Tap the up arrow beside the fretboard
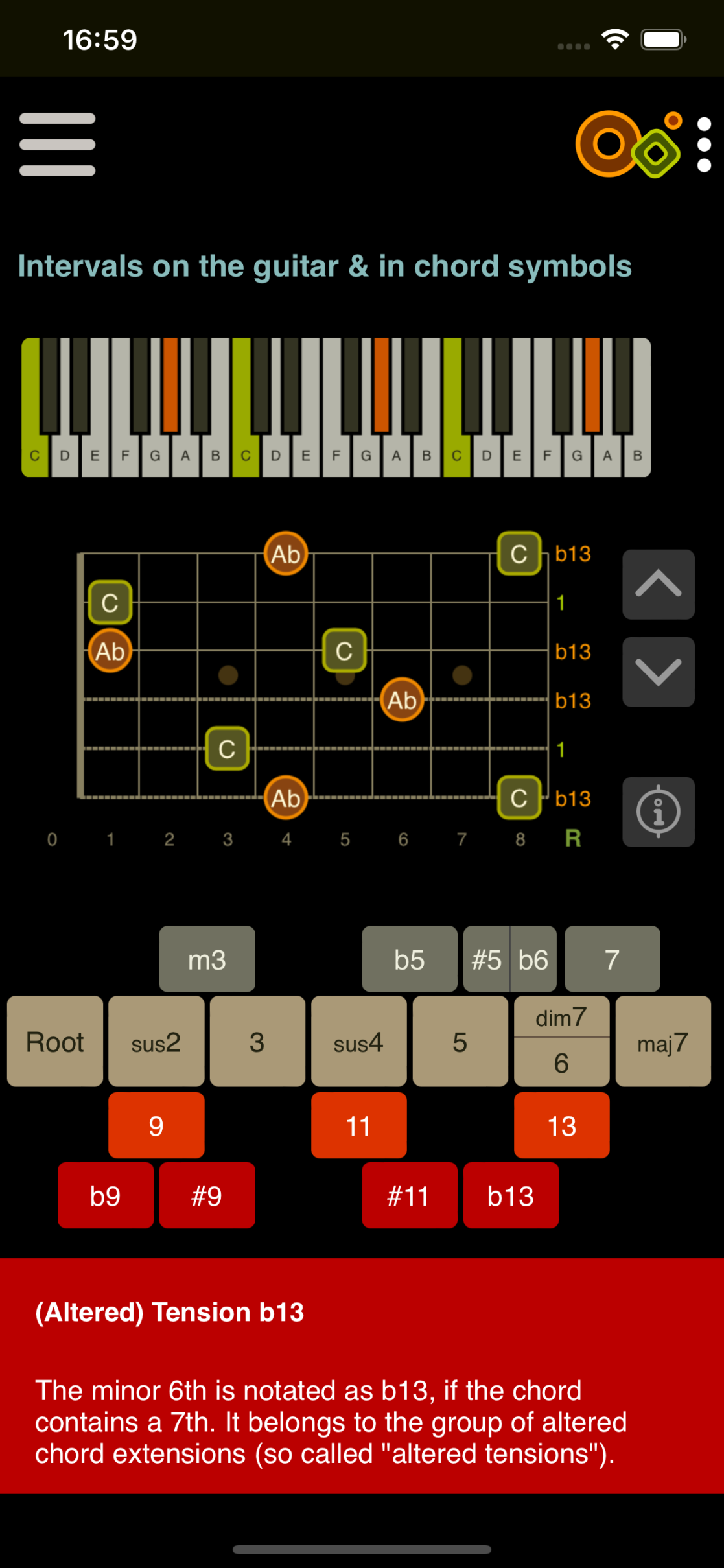The height and width of the screenshot is (1568, 724). 658,585
